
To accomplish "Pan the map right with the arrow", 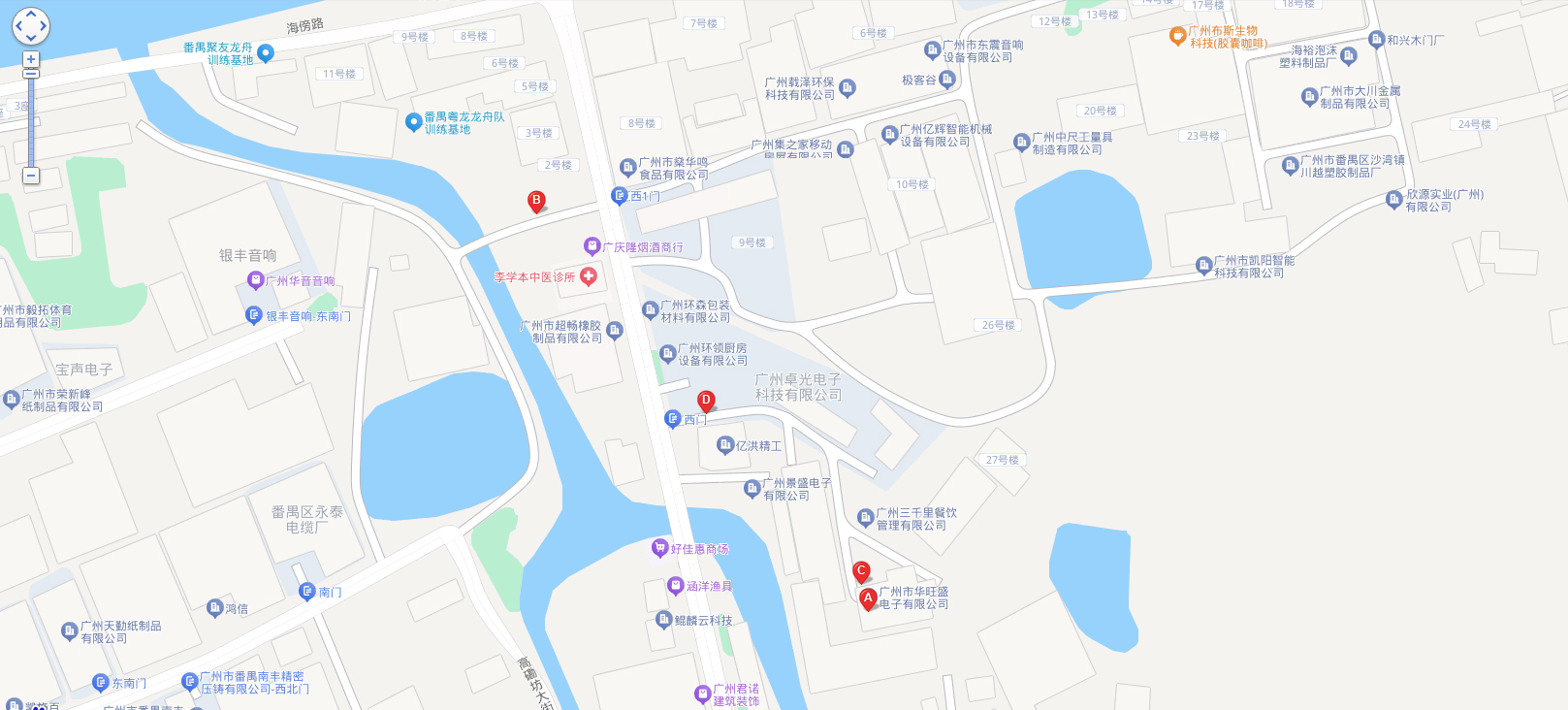I will point(43,26).
